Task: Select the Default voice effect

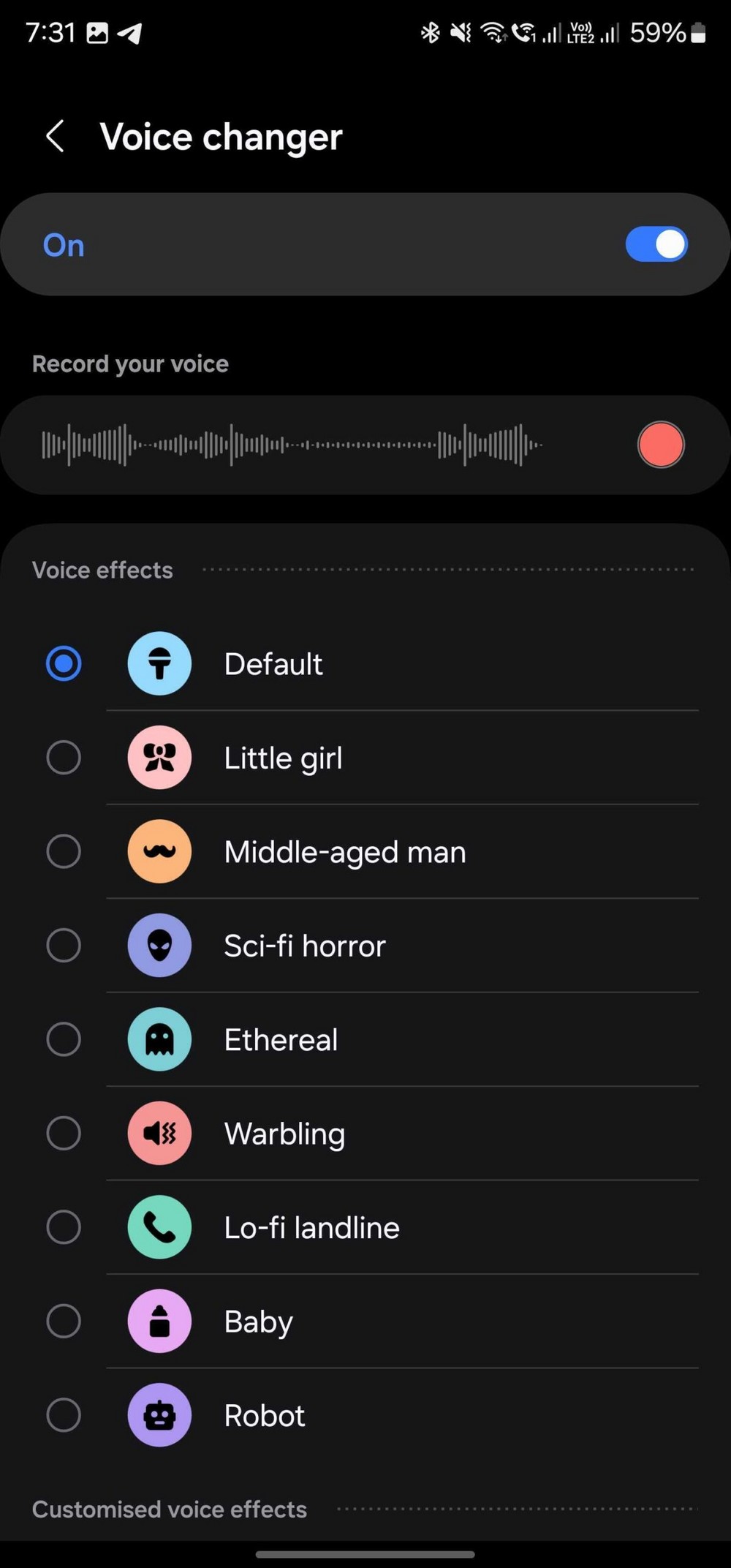Action: (x=64, y=664)
